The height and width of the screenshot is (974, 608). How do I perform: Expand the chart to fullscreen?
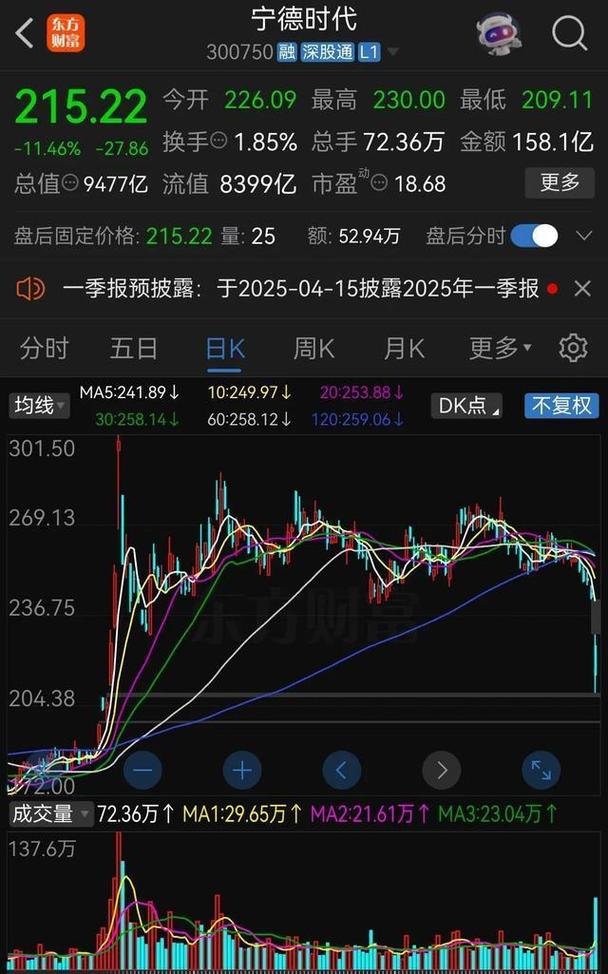click(x=541, y=770)
